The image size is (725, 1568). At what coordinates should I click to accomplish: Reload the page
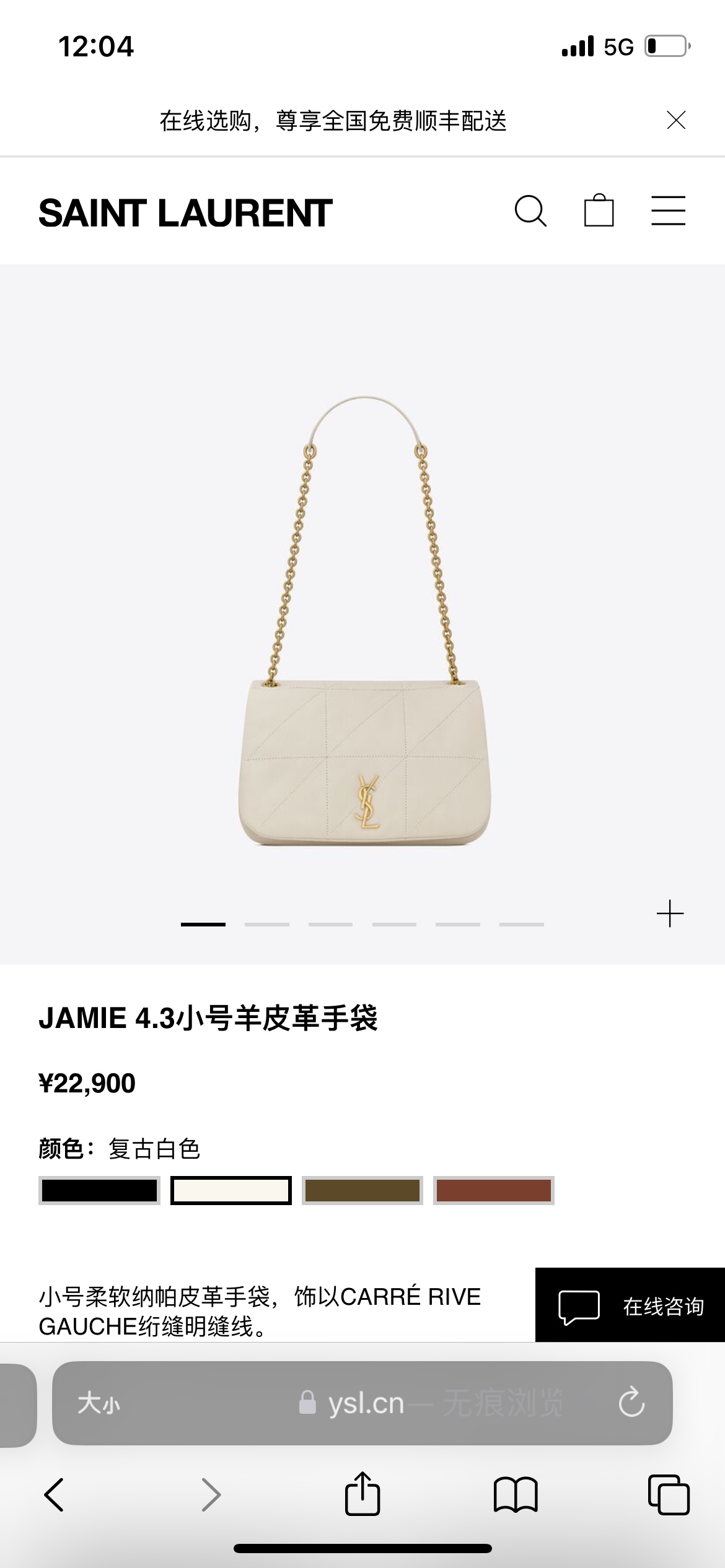click(631, 1403)
